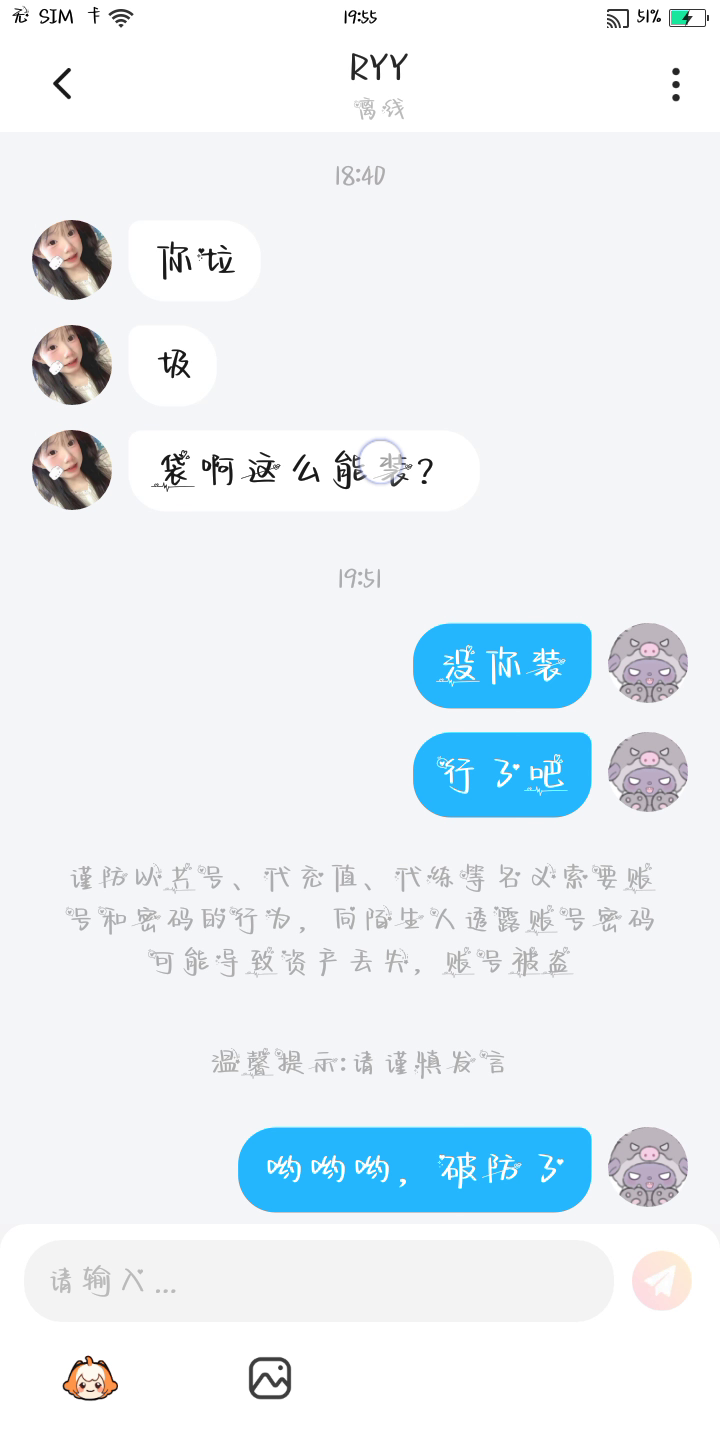Attach a picture from gallery
The width and height of the screenshot is (720, 1440).
pyautogui.click(x=269, y=1378)
